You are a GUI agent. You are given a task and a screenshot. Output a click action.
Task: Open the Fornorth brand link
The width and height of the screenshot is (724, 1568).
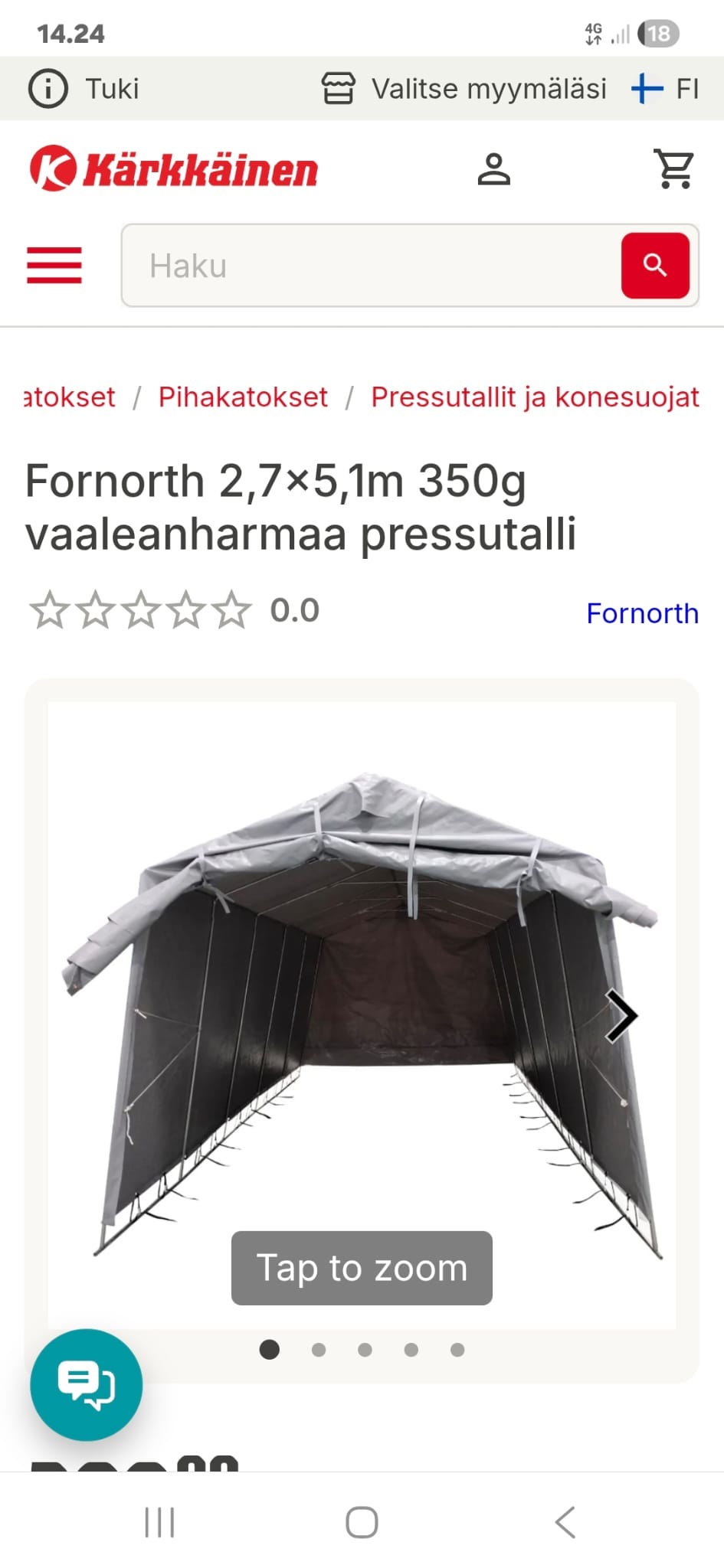[642, 613]
